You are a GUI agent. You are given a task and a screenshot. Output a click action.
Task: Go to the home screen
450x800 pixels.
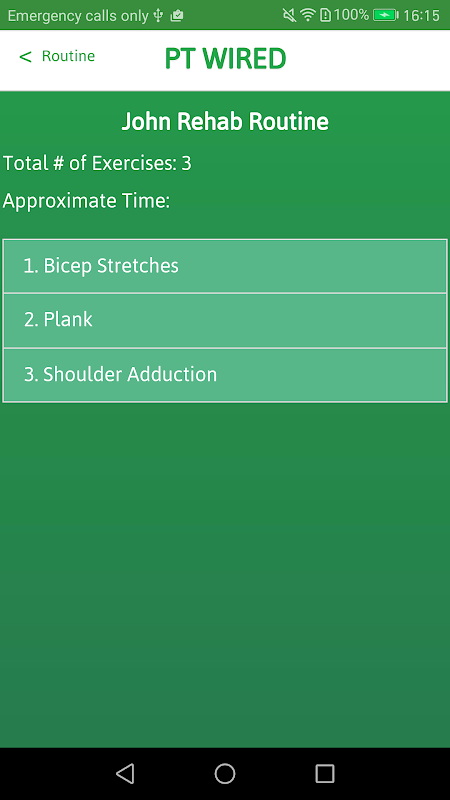[x=224, y=773]
